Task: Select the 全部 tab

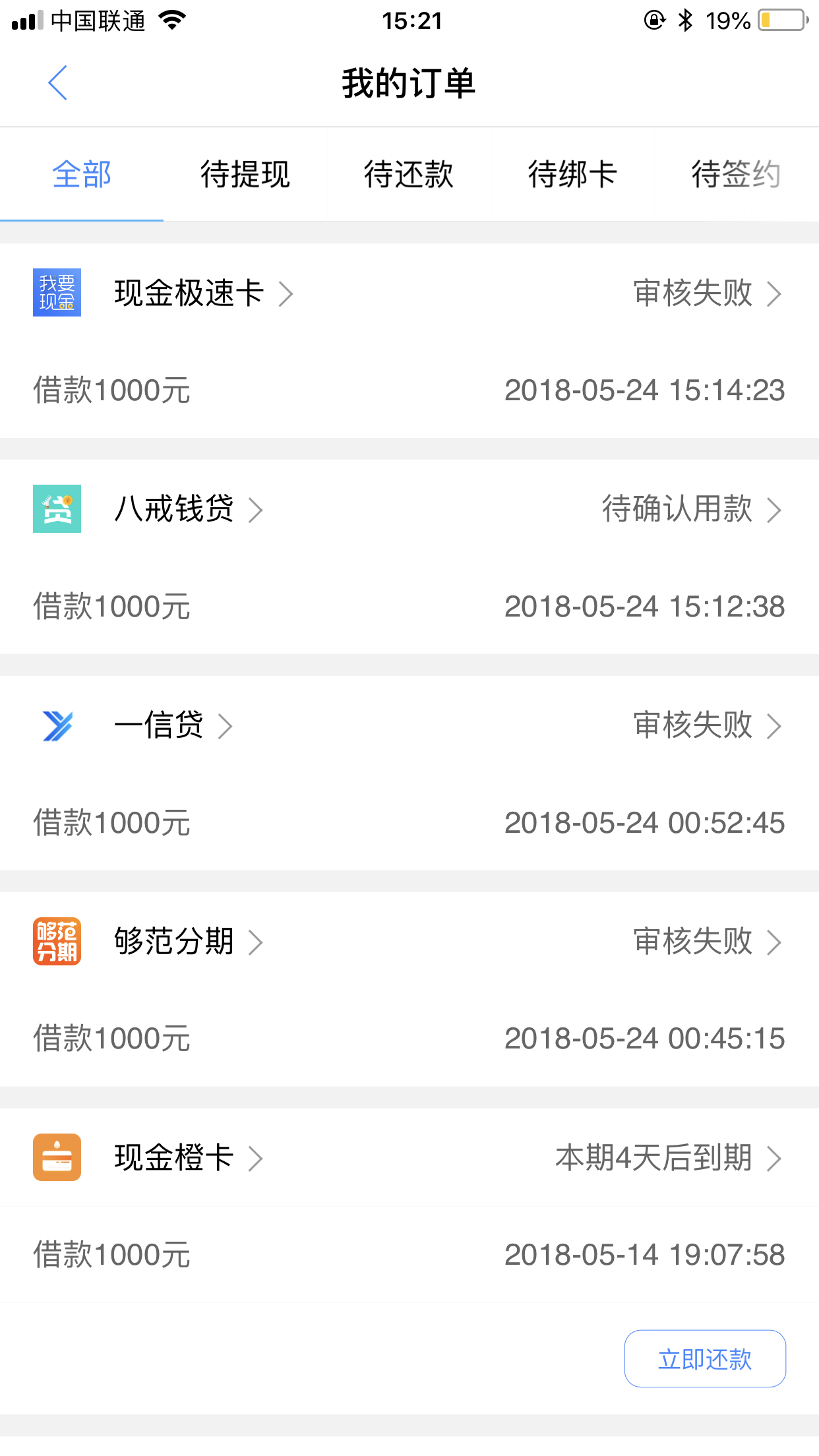Action: (x=82, y=175)
